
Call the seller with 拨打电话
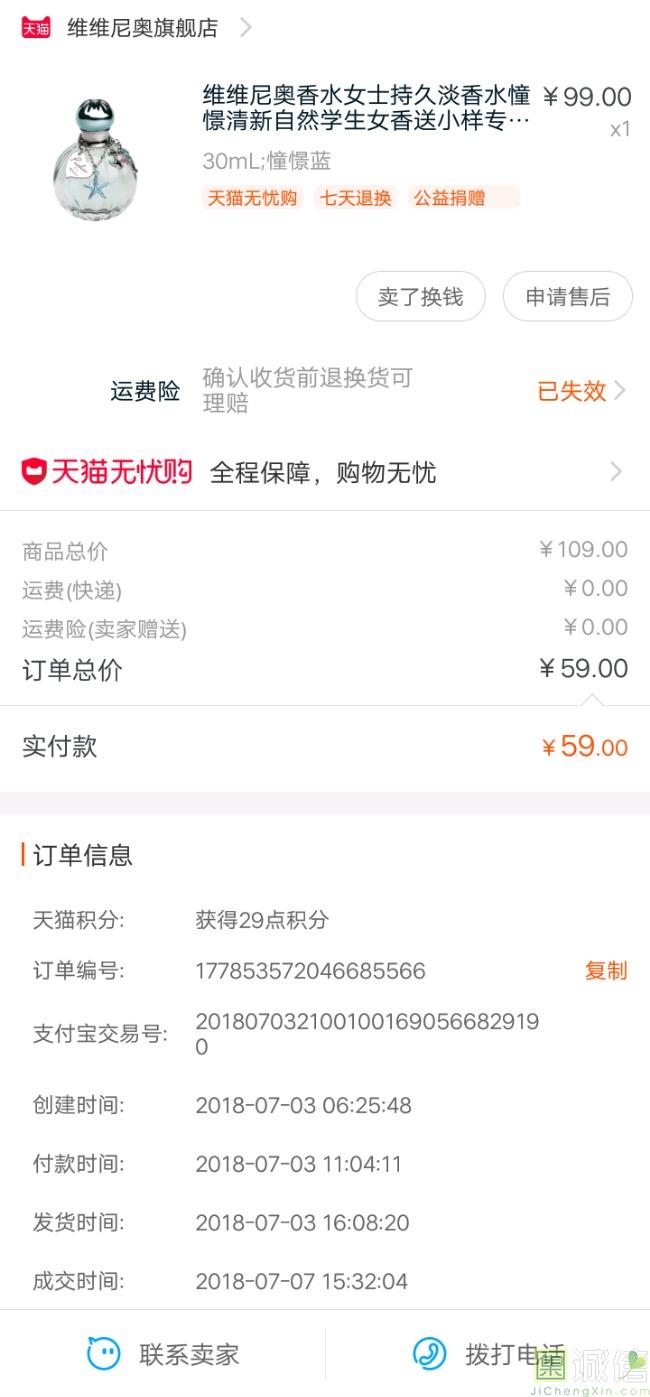point(488,1355)
